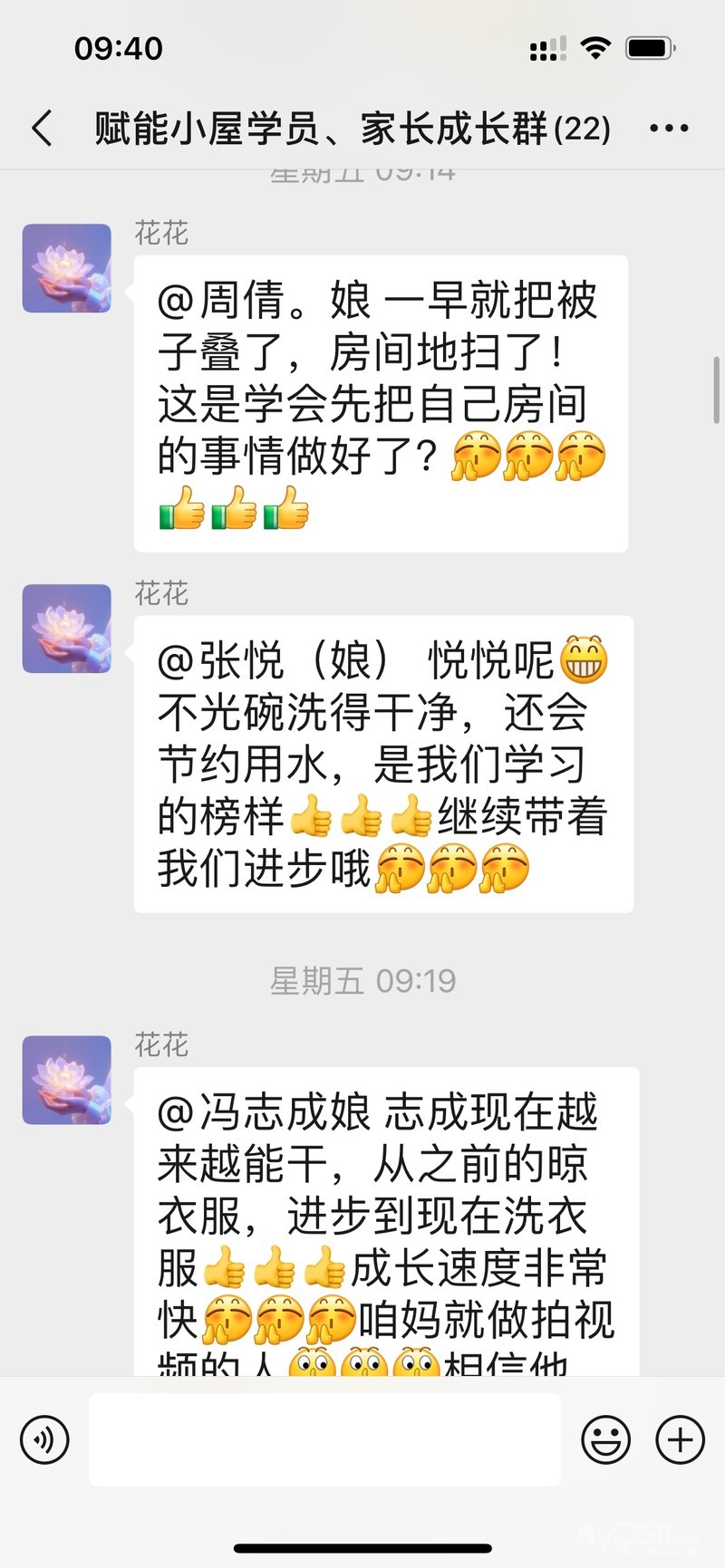Screen dimensions: 725x1568
Task: Open the emoji sticker panel
Action: [x=605, y=1439]
